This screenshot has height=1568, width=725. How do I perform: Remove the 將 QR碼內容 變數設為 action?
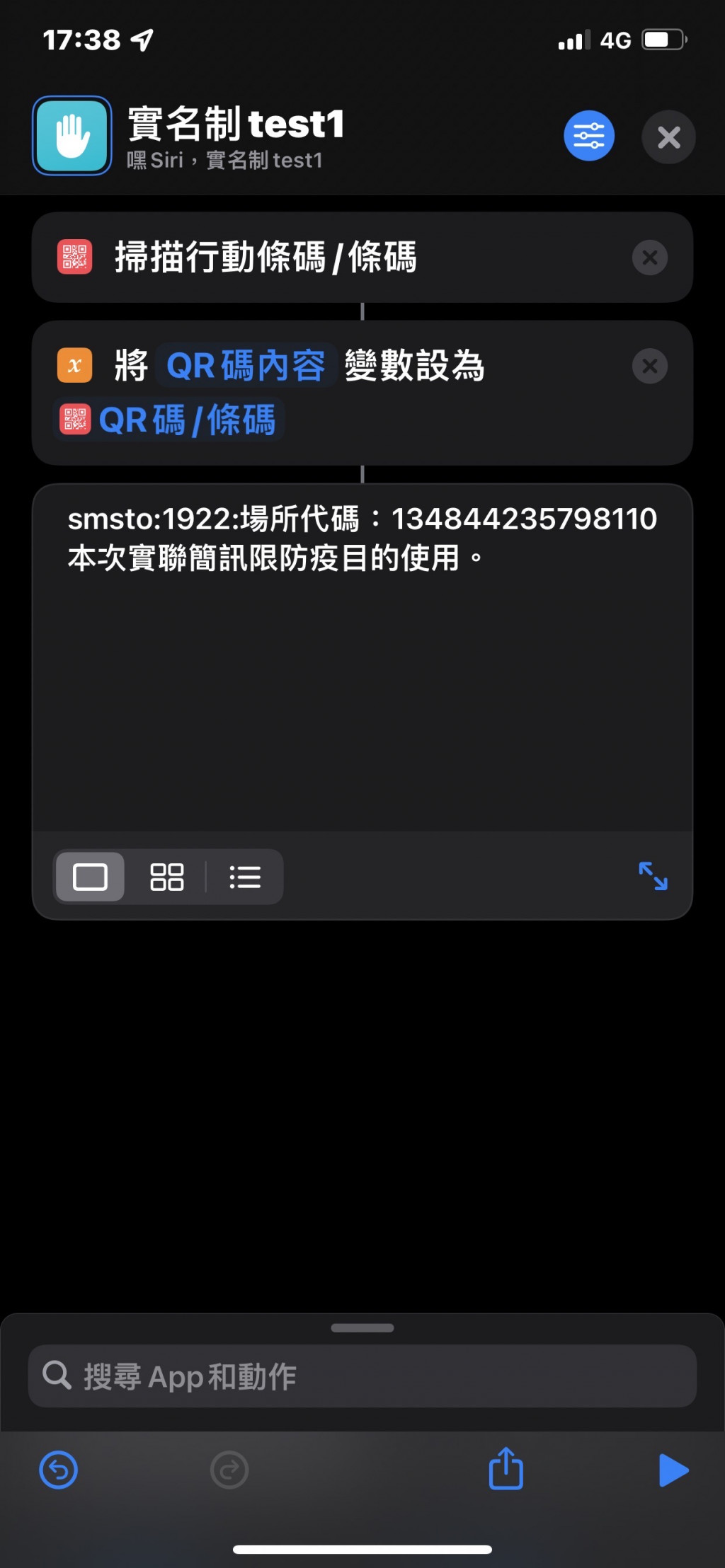pos(649,367)
